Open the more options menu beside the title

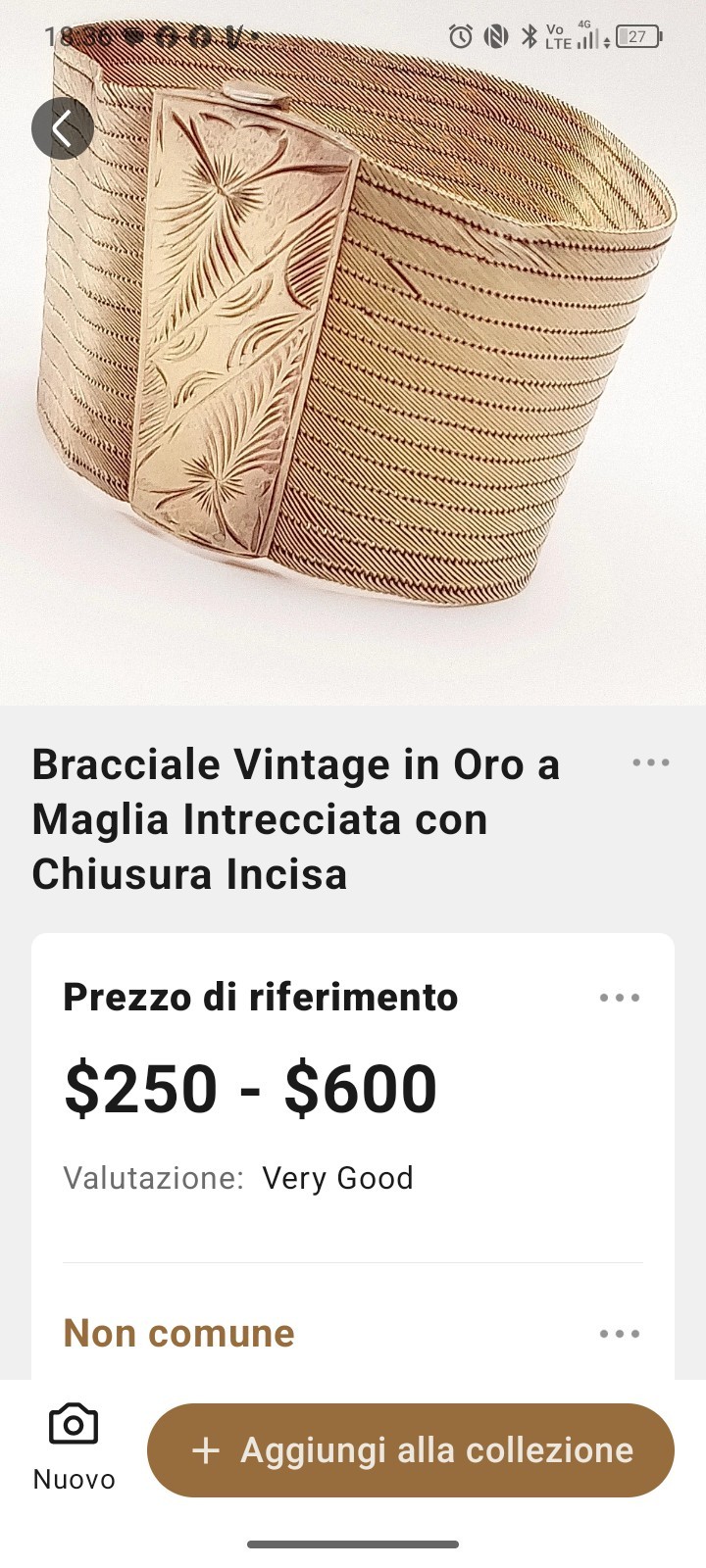[651, 762]
